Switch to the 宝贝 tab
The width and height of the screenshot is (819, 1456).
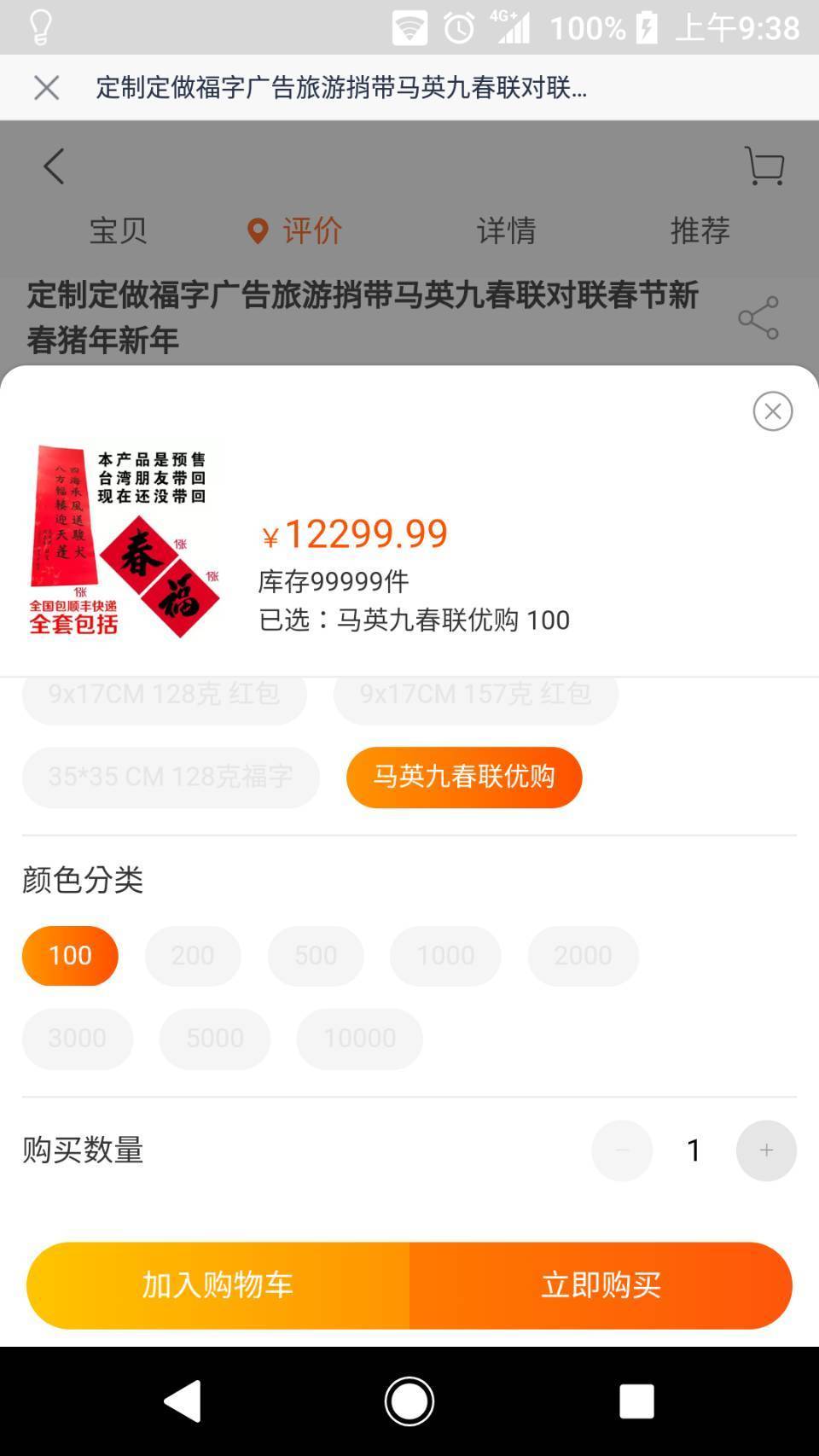117,230
